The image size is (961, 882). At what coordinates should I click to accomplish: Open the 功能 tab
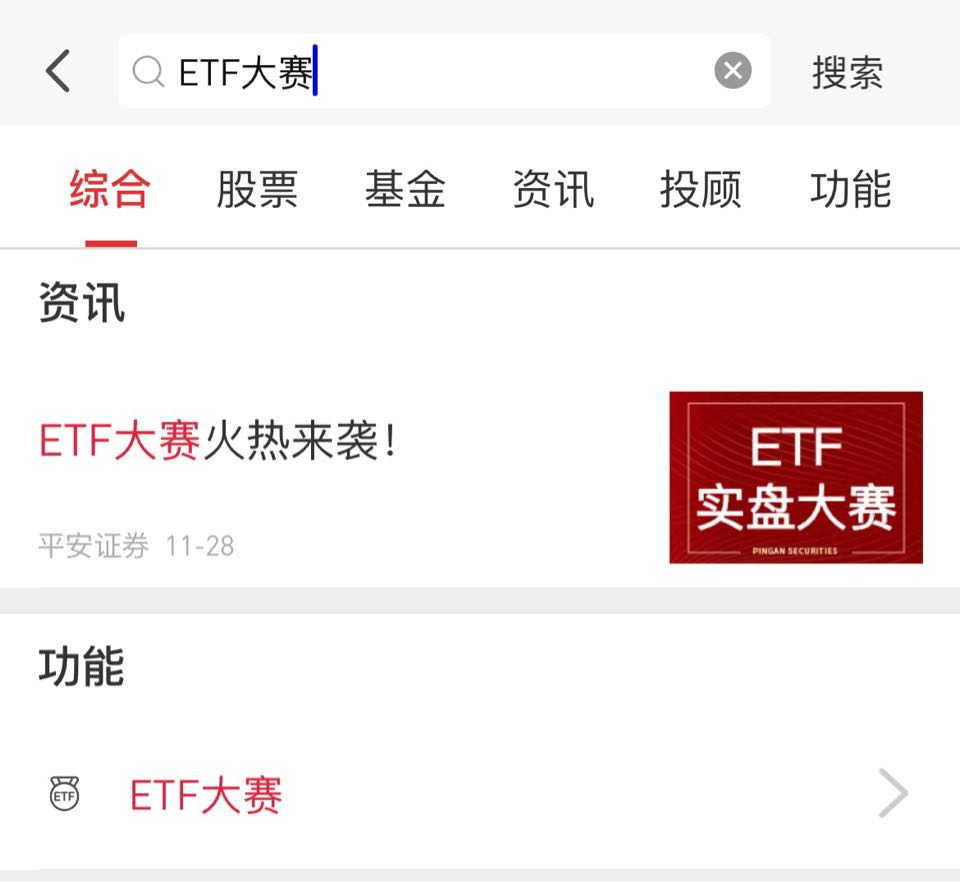850,190
